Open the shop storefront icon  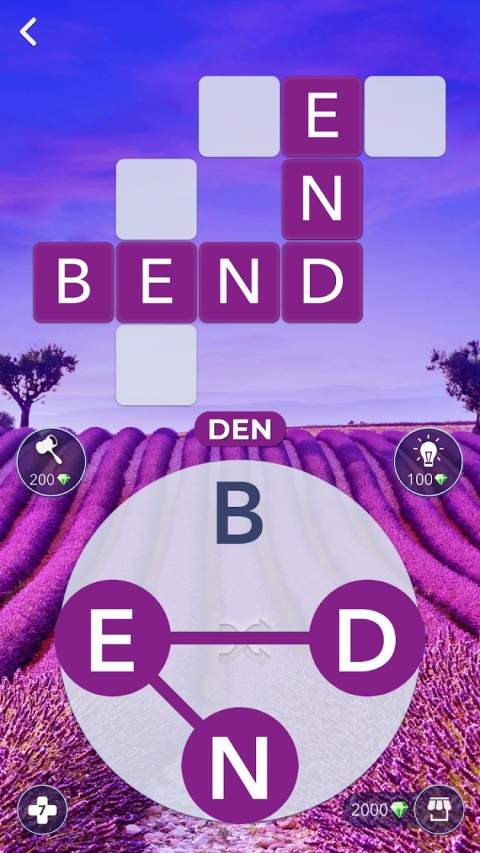pyautogui.click(x=439, y=809)
